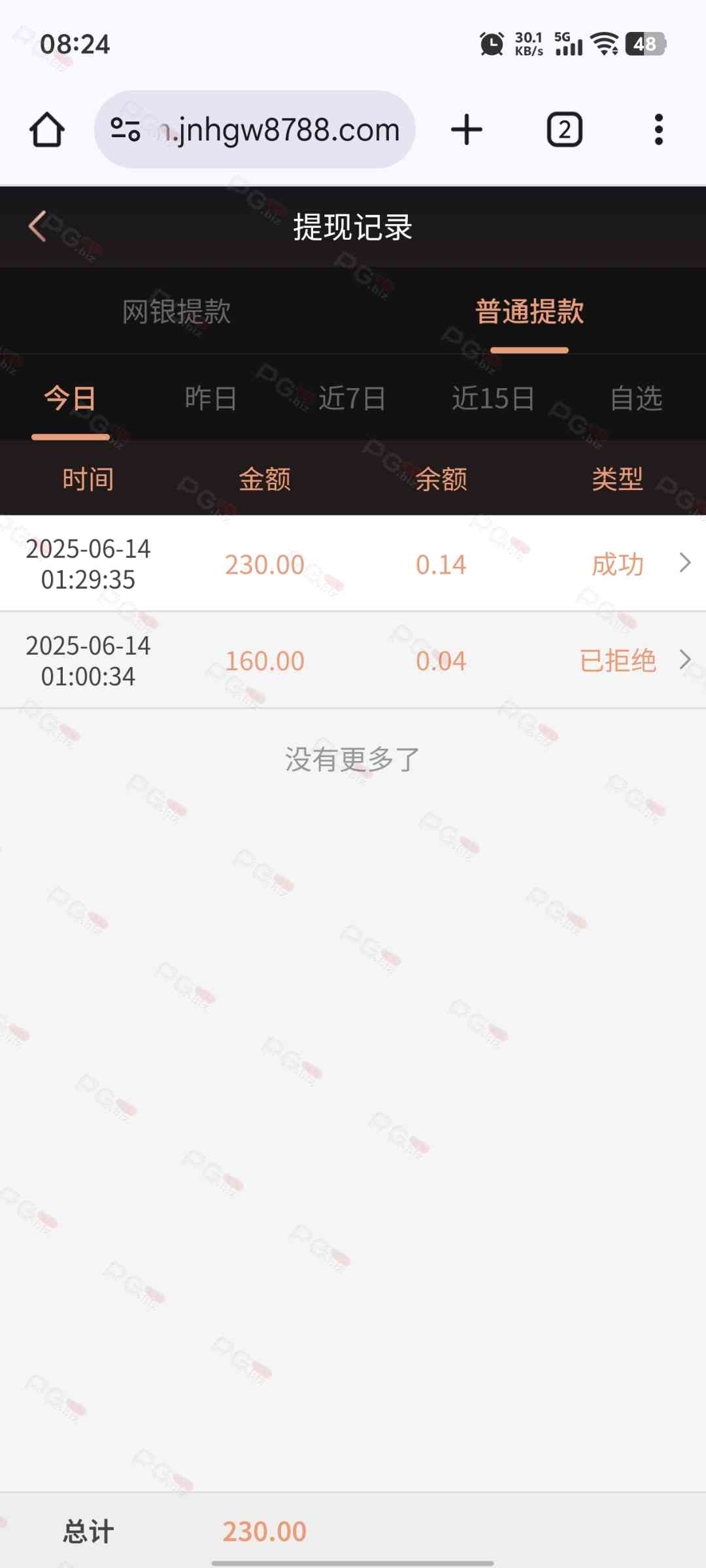This screenshot has width=706, height=1568.
Task: Open the 230.00 成功 withdrawal record
Action: (353, 564)
